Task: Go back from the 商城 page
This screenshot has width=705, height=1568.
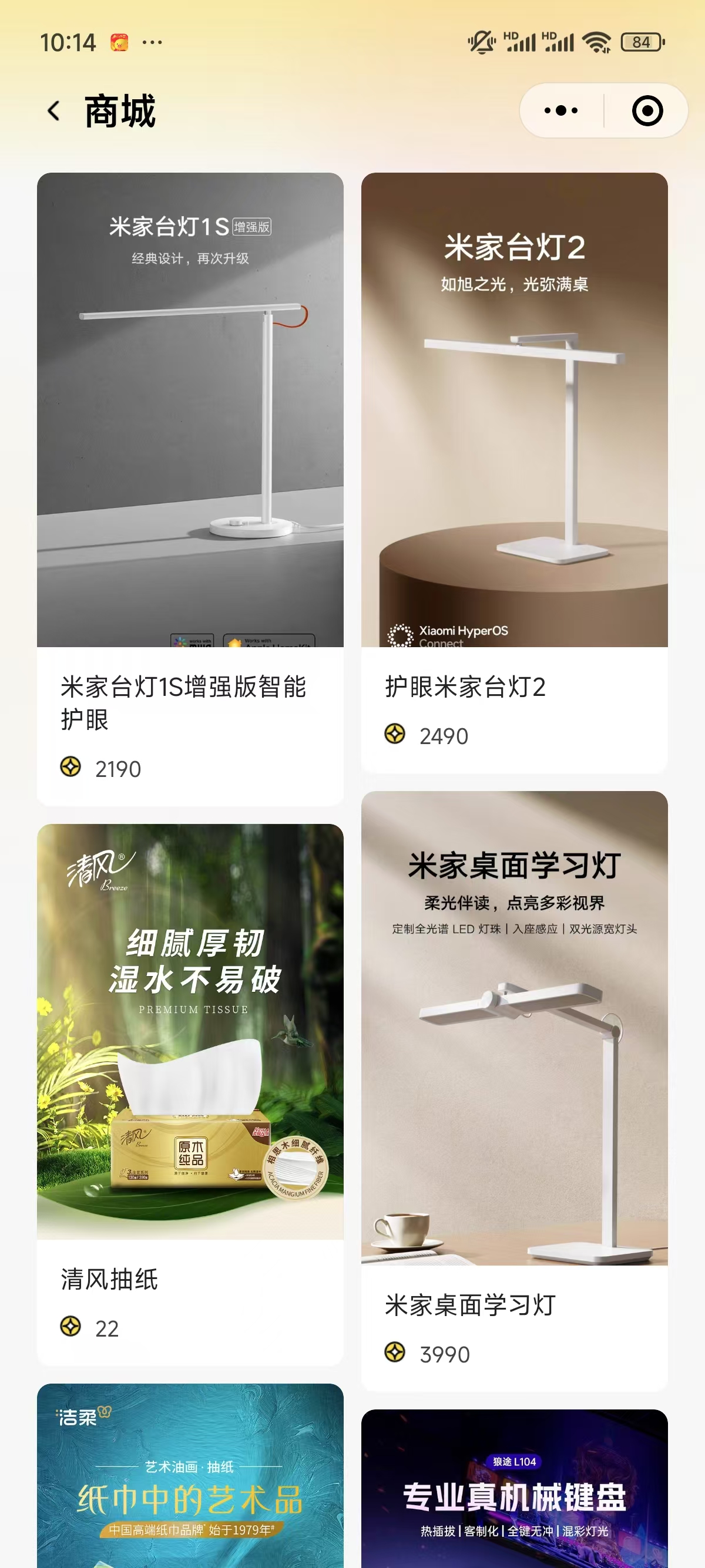Action: point(53,111)
